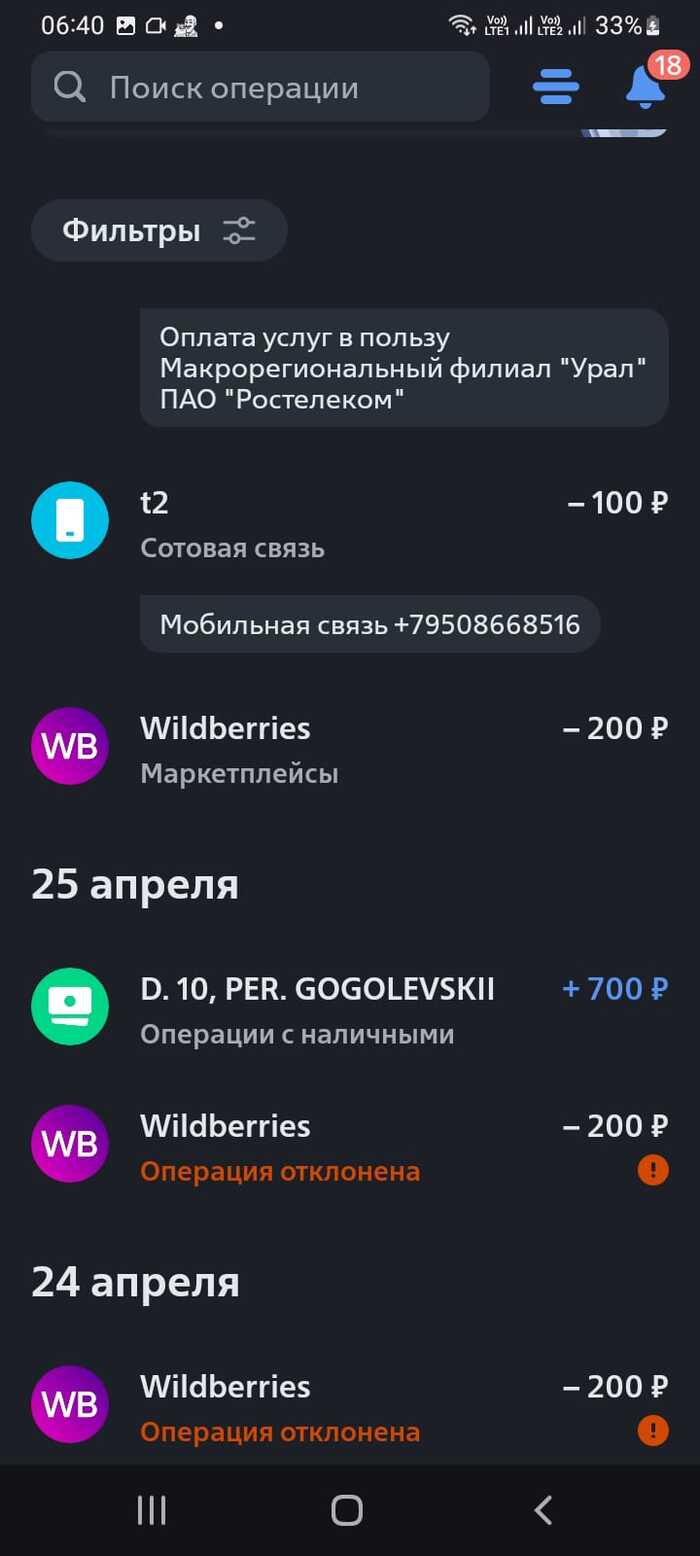View the D. 10, PER. GOGOLEVSKII cash operation
The image size is (700, 1556).
tap(350, 1010)
